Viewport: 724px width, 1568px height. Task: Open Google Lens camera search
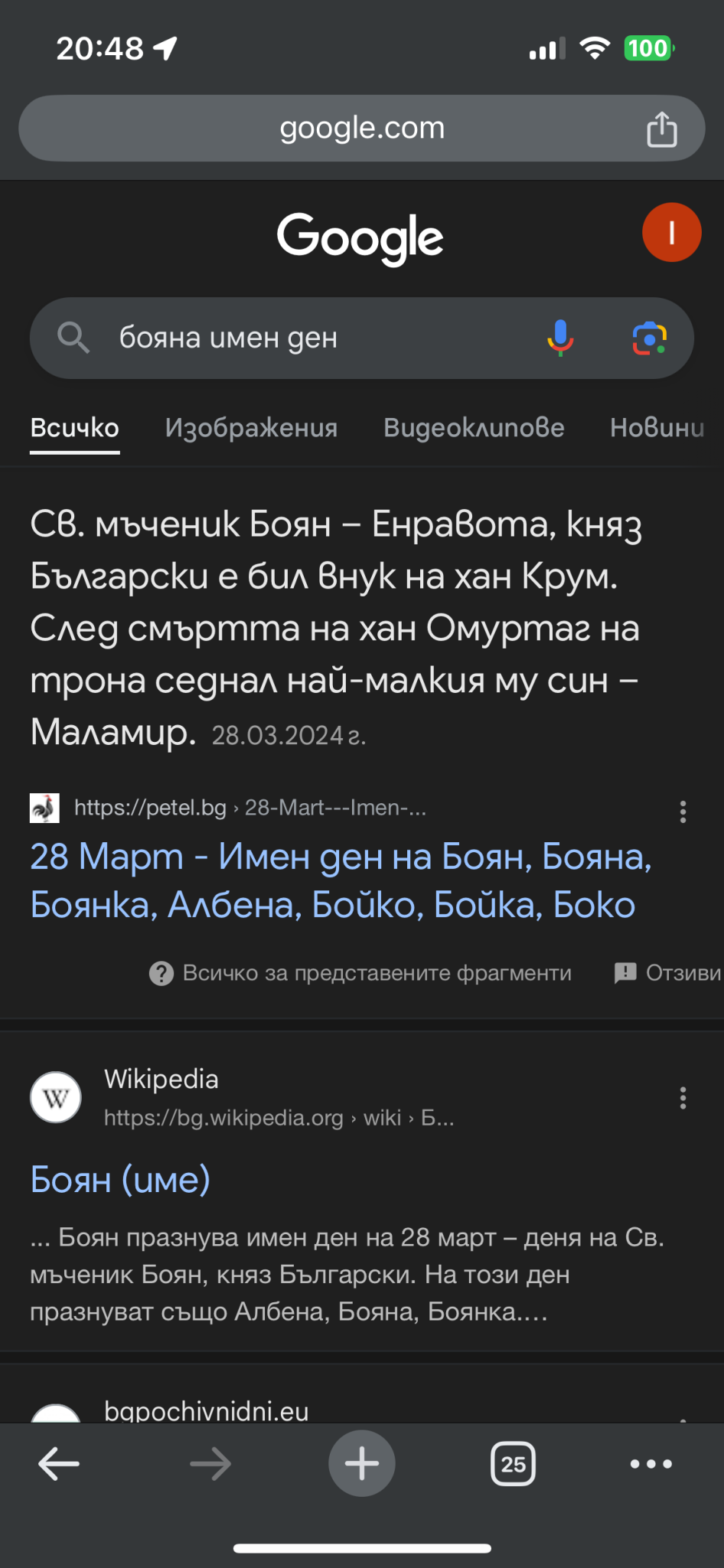(650, 338)
